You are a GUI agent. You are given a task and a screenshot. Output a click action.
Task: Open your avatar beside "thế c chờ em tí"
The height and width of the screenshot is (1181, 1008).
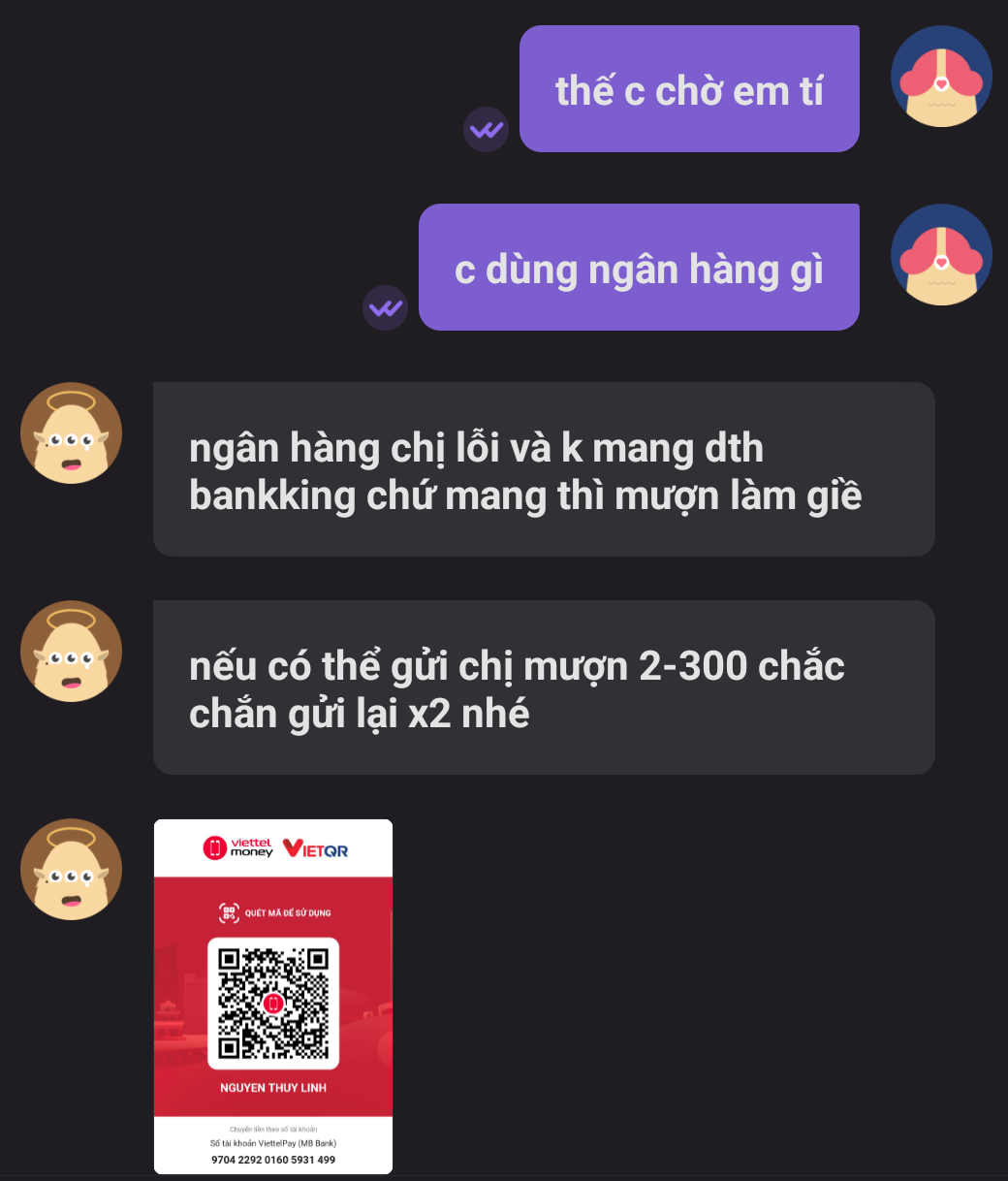point(940,78)
